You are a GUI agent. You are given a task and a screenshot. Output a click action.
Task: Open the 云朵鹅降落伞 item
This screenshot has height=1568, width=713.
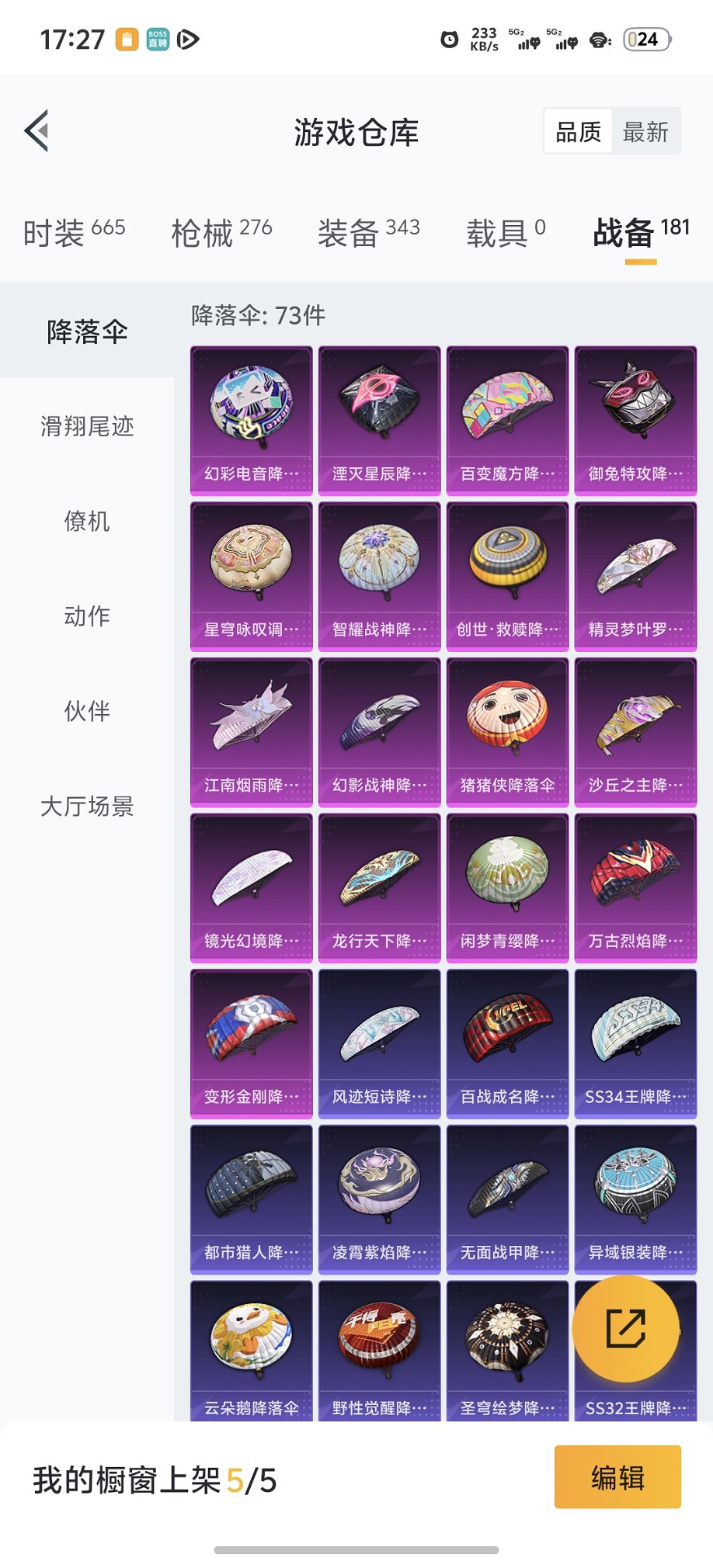pos(251,1350)
